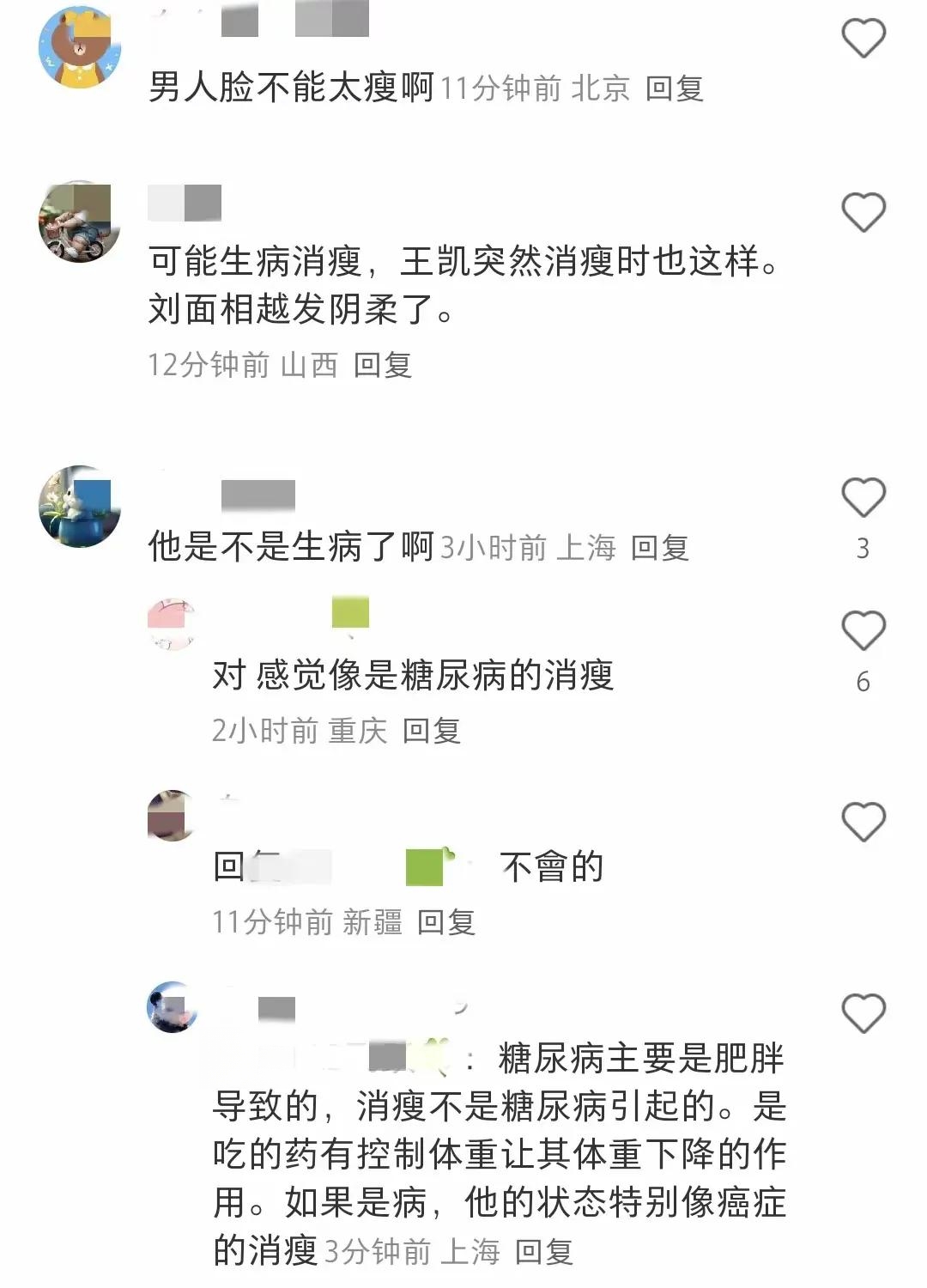Reply to the comment posted 3分钟前 from 上海
927x1288 pixels.
tap(543, 1252)
